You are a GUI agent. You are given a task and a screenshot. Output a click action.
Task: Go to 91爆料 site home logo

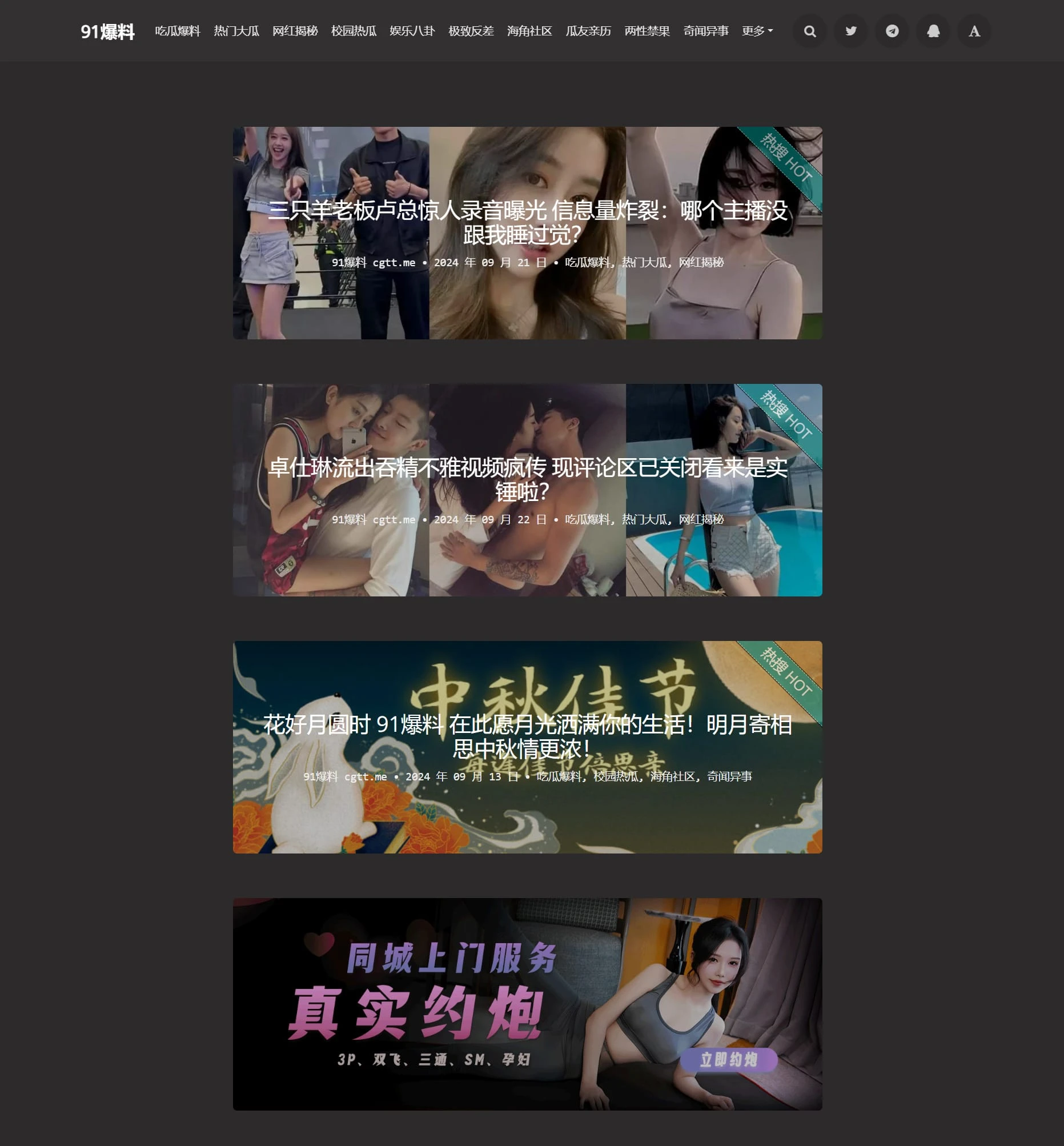point(108,31)
